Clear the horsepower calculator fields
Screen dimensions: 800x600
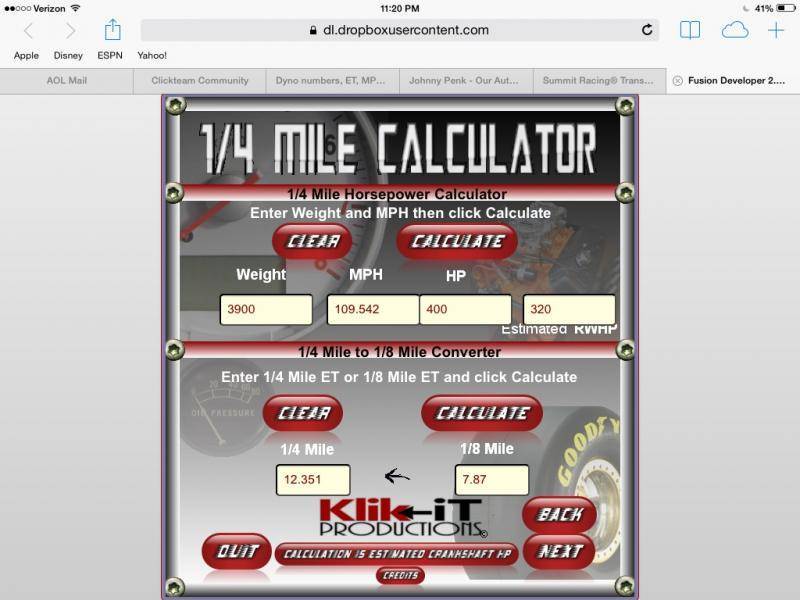[312, 241]
